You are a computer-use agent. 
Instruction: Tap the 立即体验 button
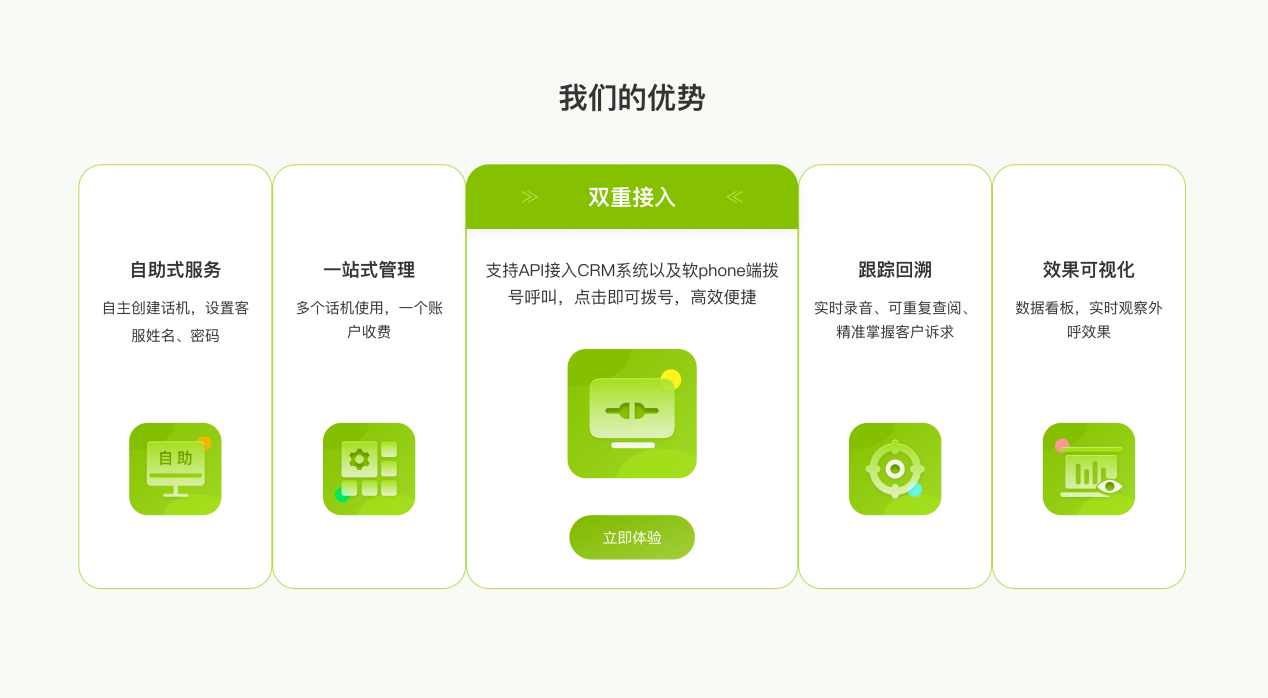632,537
